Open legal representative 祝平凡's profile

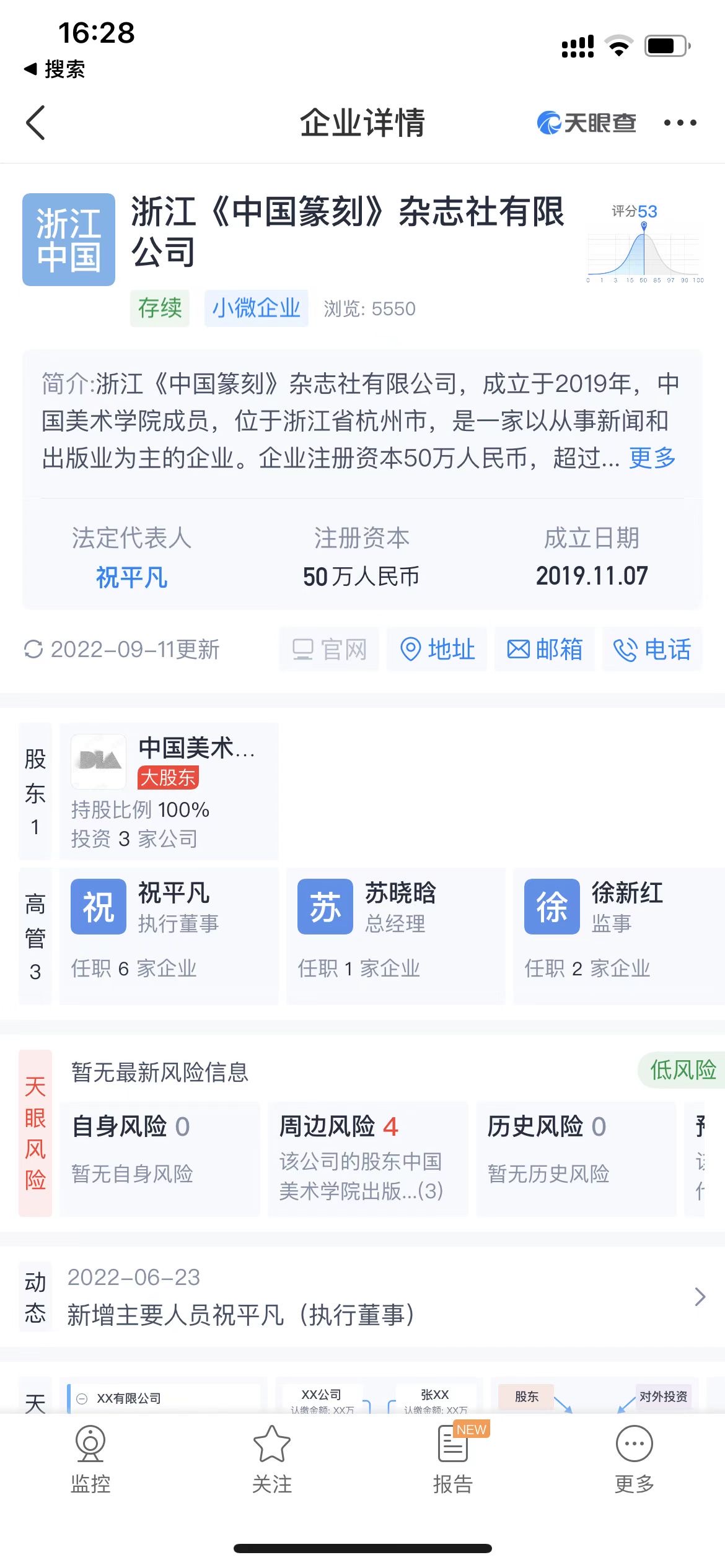click(x=131, y=577)
